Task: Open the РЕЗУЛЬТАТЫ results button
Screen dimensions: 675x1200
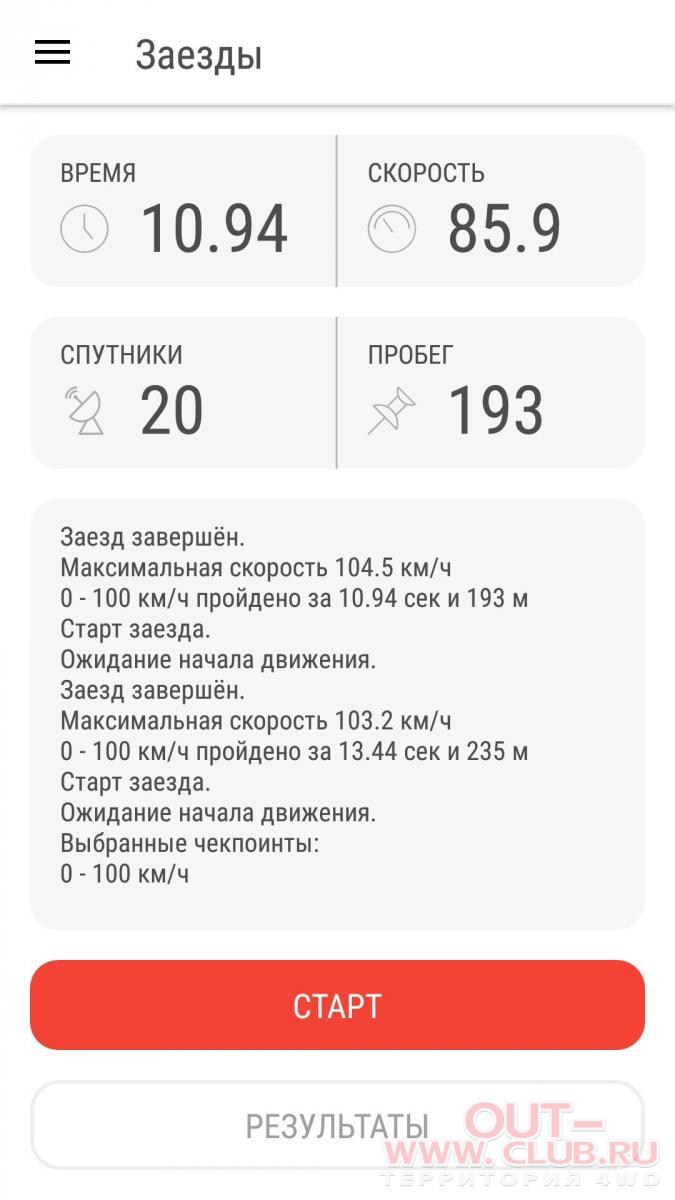Action: pyautogui.click(x=337, y=1125)
